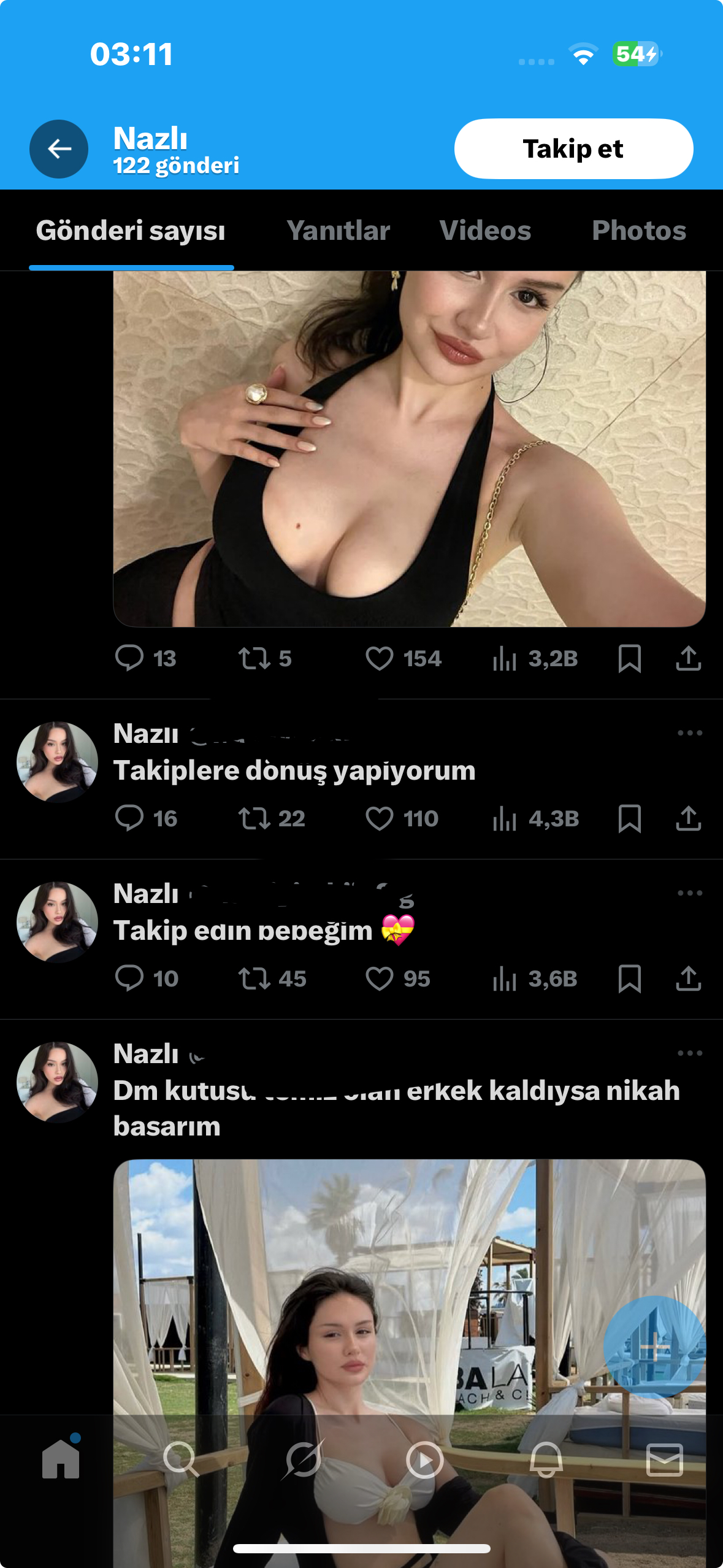The height and width of the screenshot is (1568, 723).
Task: Open the notifications bell tab
Action: click(x=546, y=1459)
